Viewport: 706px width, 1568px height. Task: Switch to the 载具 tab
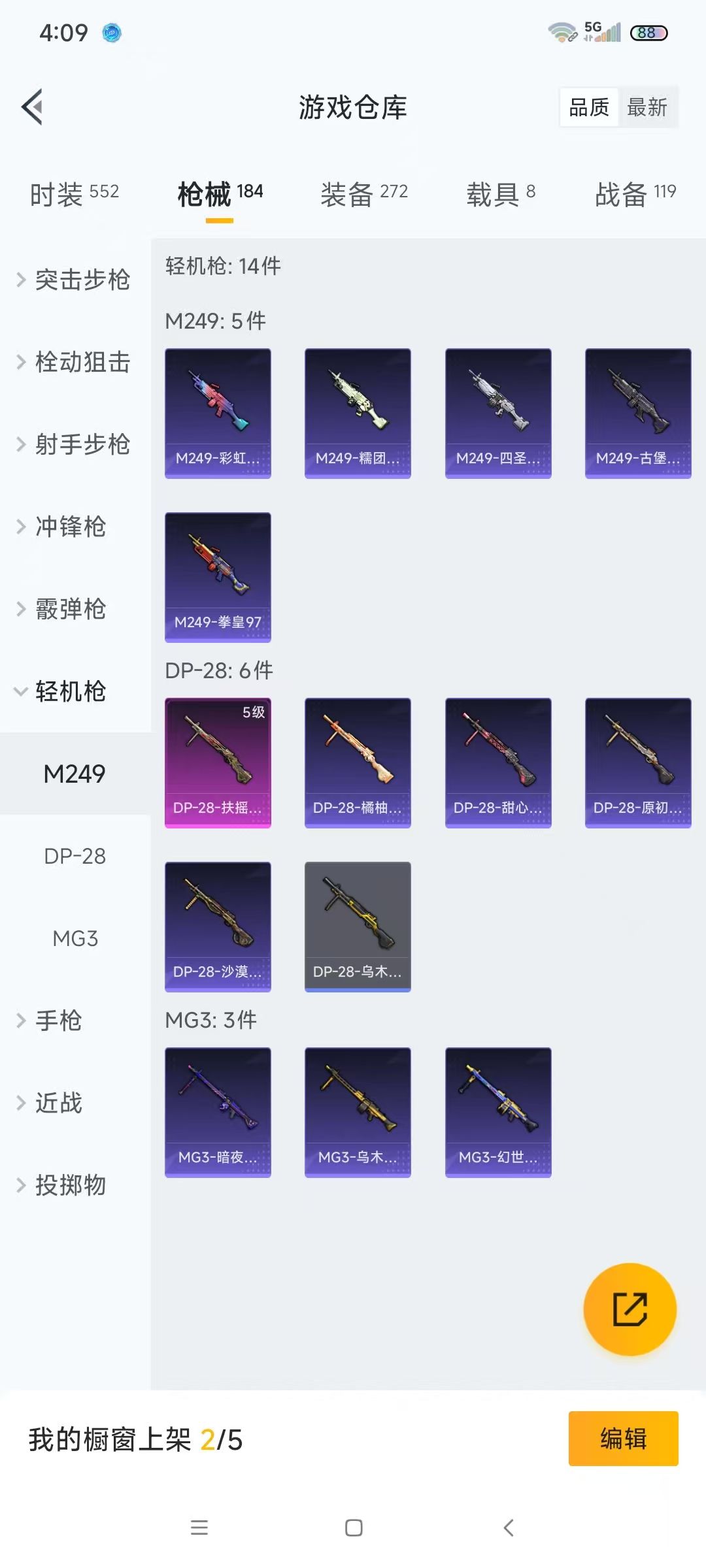501,194
